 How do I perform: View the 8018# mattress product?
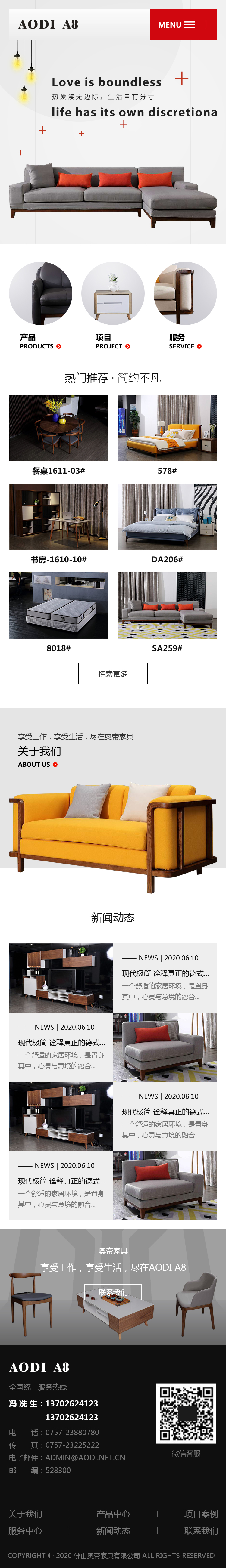click(58, 606)
